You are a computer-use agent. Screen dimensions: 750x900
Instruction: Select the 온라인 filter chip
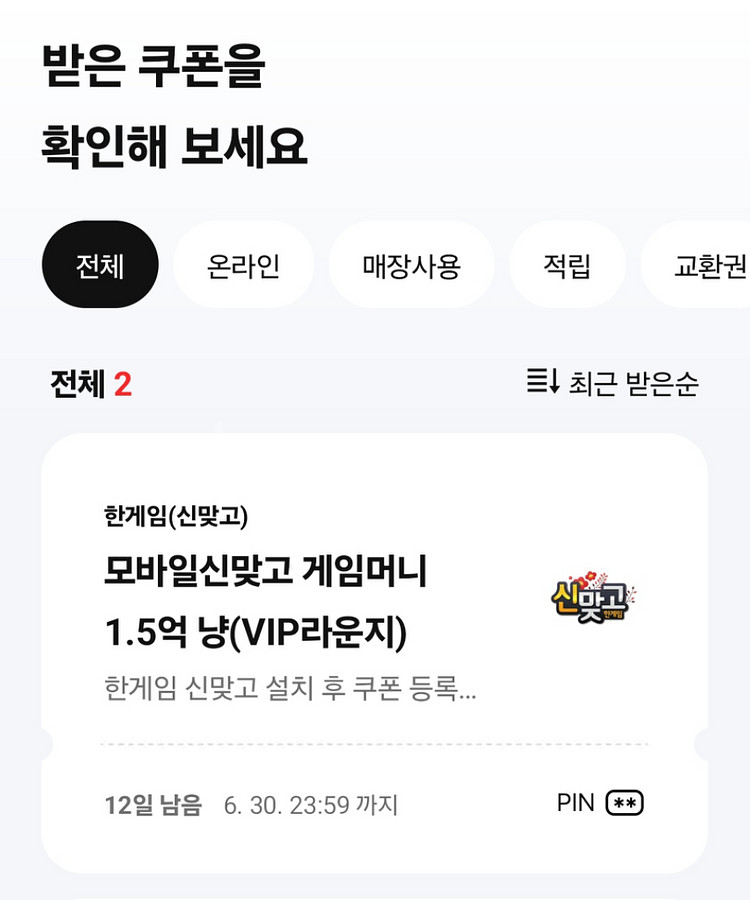[x=244, y=264]
